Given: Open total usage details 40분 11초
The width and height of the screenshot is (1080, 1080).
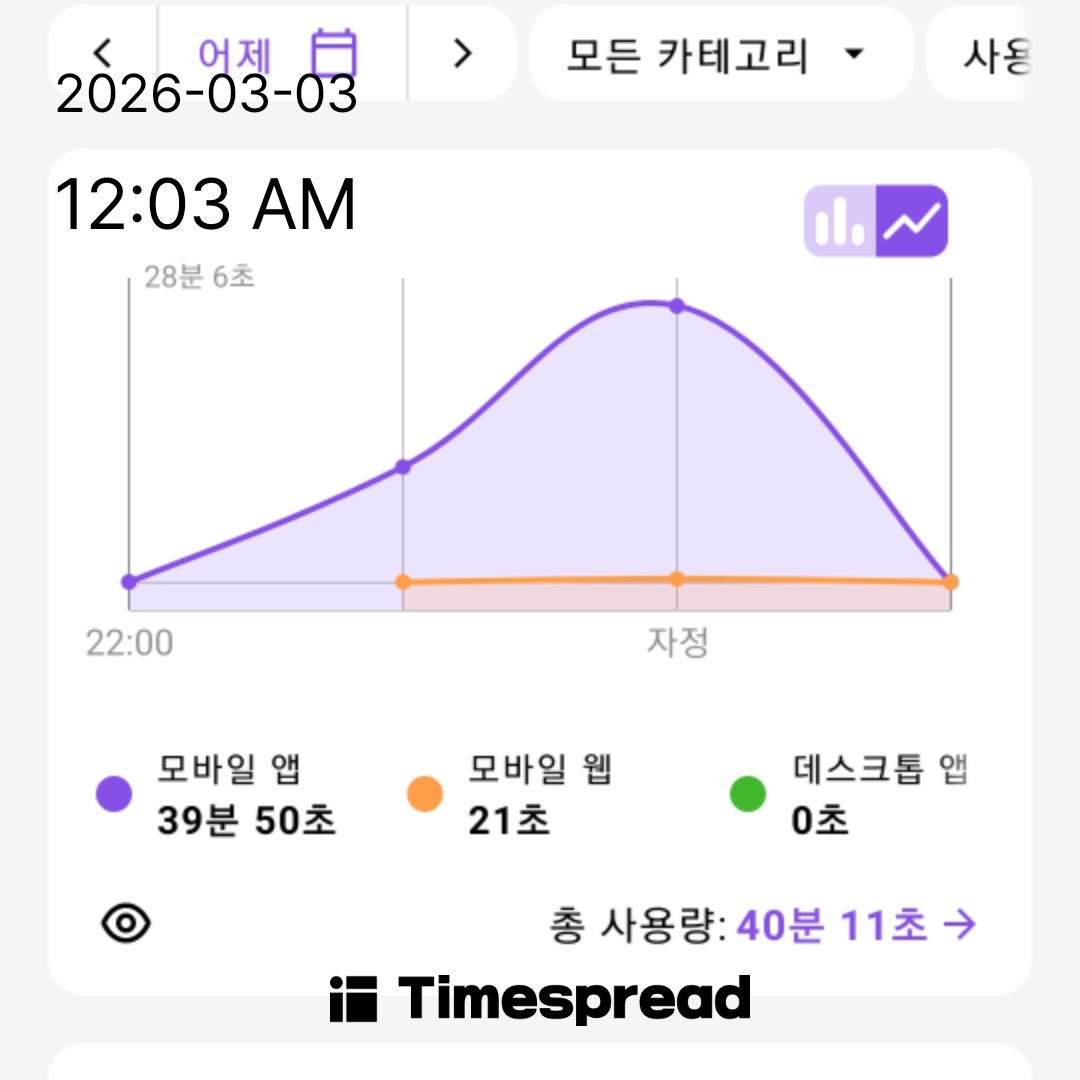Looking at the screenshot, I should [x=856, y=925].
